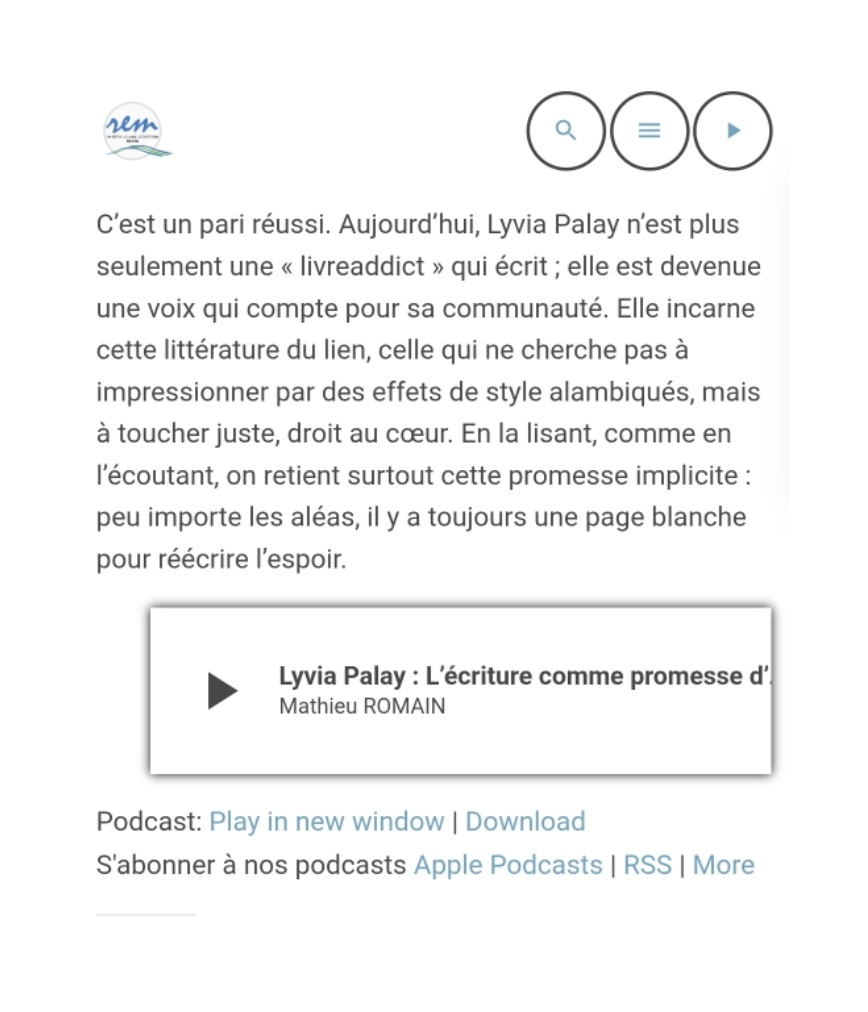The height and width of the screenshot is (1012, 868).
Task: Open the search icon in the header
Action: (x=566, y=131)
